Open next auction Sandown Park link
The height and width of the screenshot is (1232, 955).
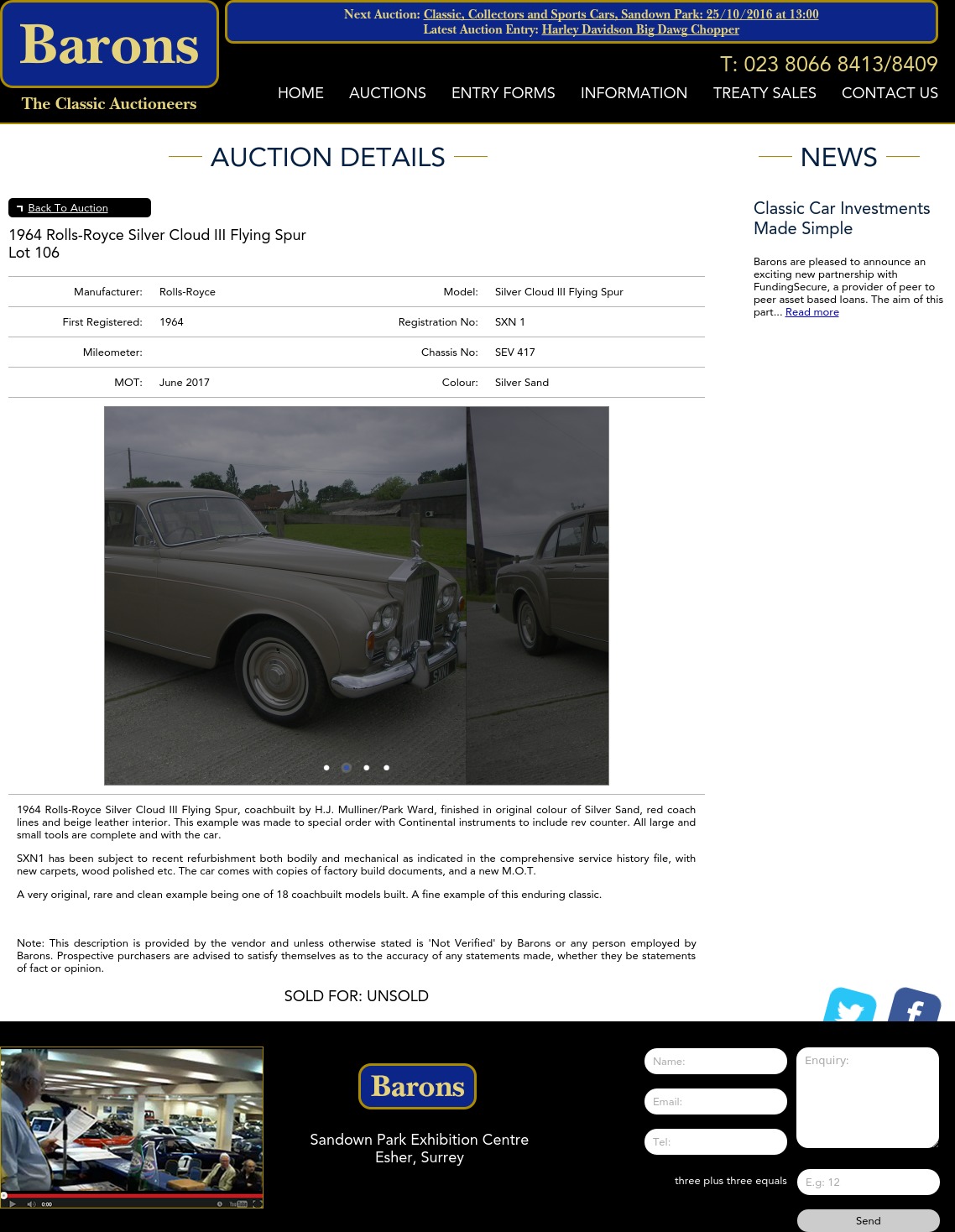point(621,14)
